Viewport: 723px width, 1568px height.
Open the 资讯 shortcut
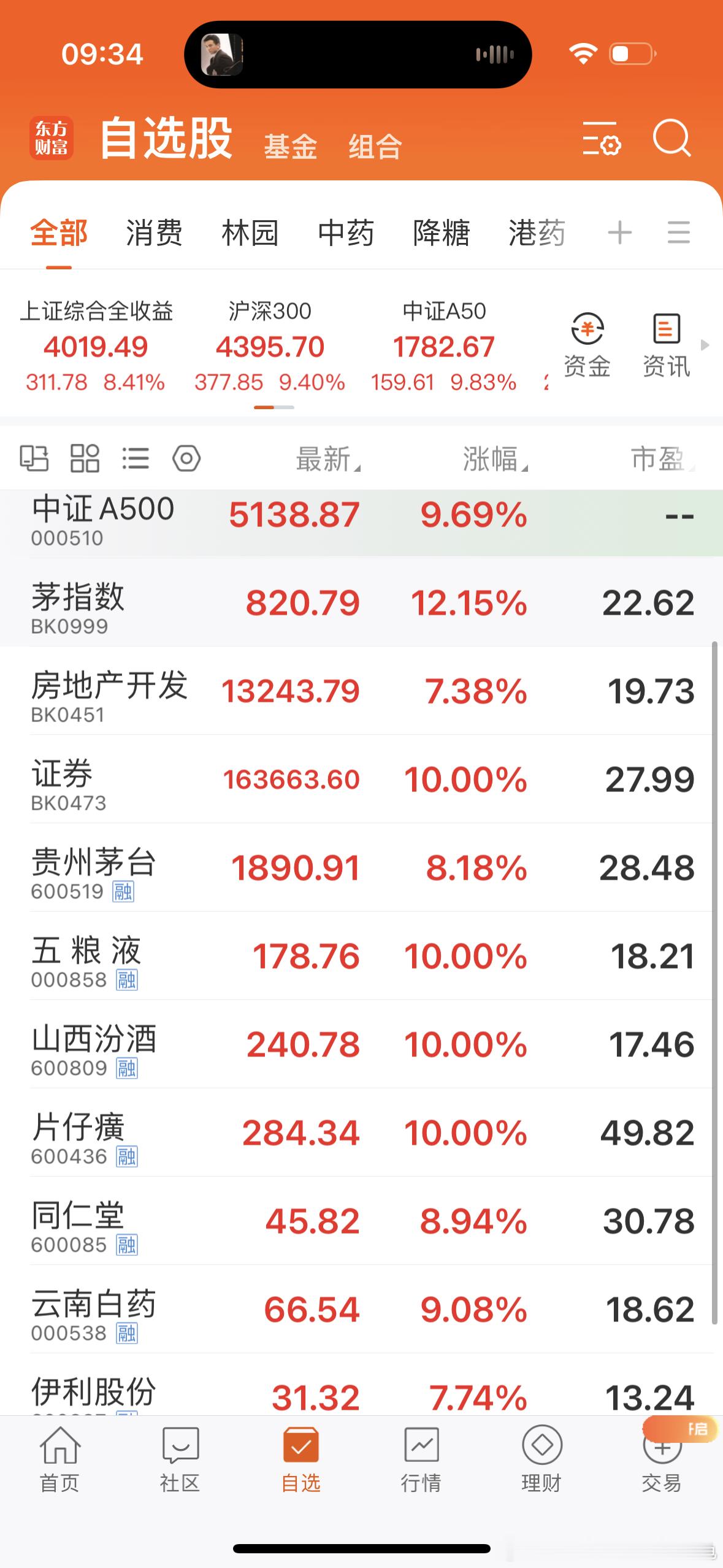point(667,345)
